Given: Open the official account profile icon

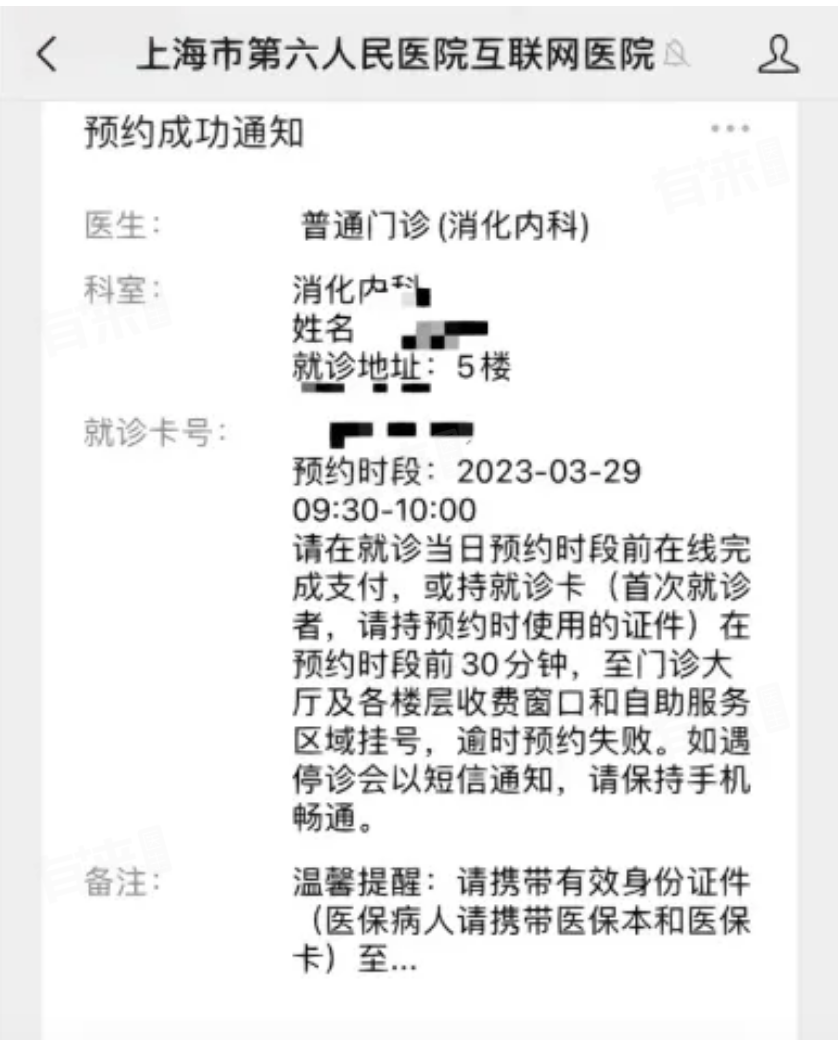Looking at the screenshot, I should pyautogui.click(x=778, y=54).
